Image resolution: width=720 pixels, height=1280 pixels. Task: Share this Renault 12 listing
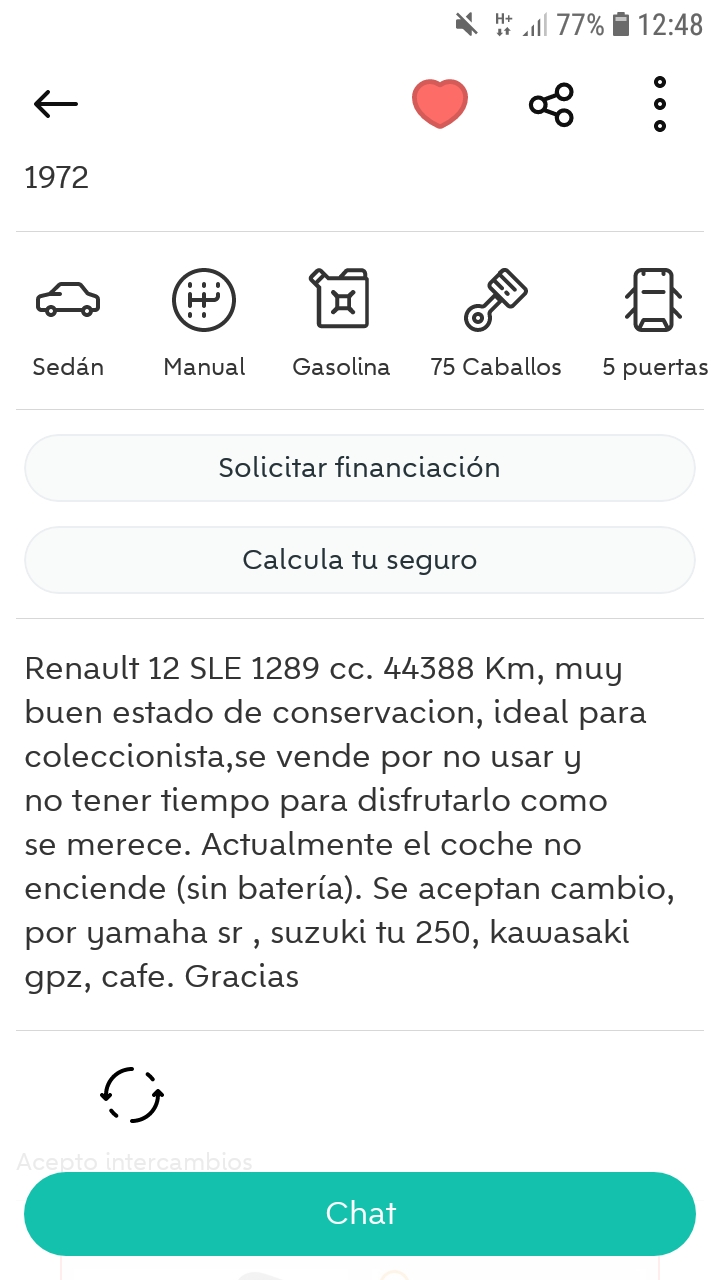tap(551, 104)
